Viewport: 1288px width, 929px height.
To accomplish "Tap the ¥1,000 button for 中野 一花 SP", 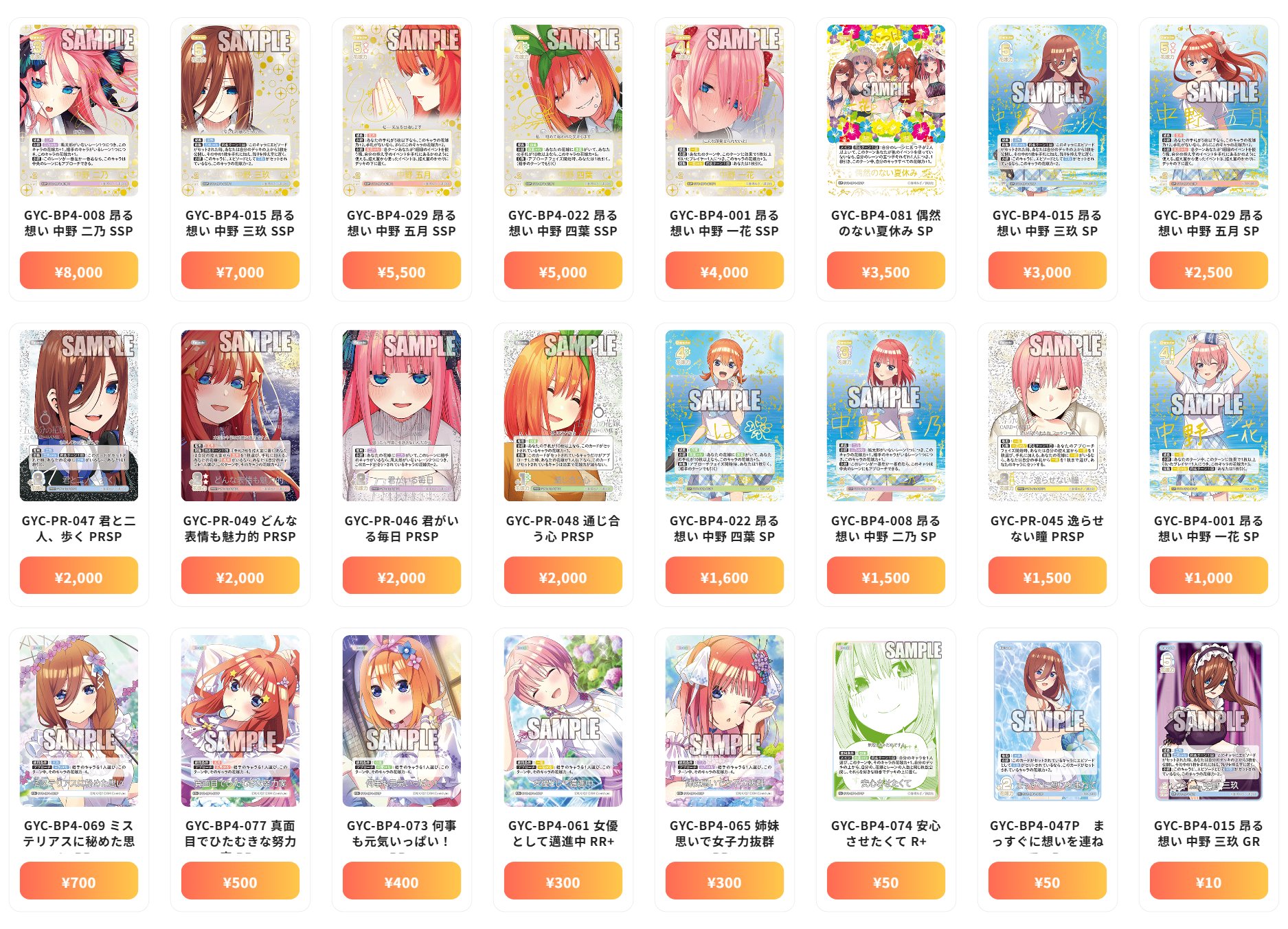I will (1208, 577).
